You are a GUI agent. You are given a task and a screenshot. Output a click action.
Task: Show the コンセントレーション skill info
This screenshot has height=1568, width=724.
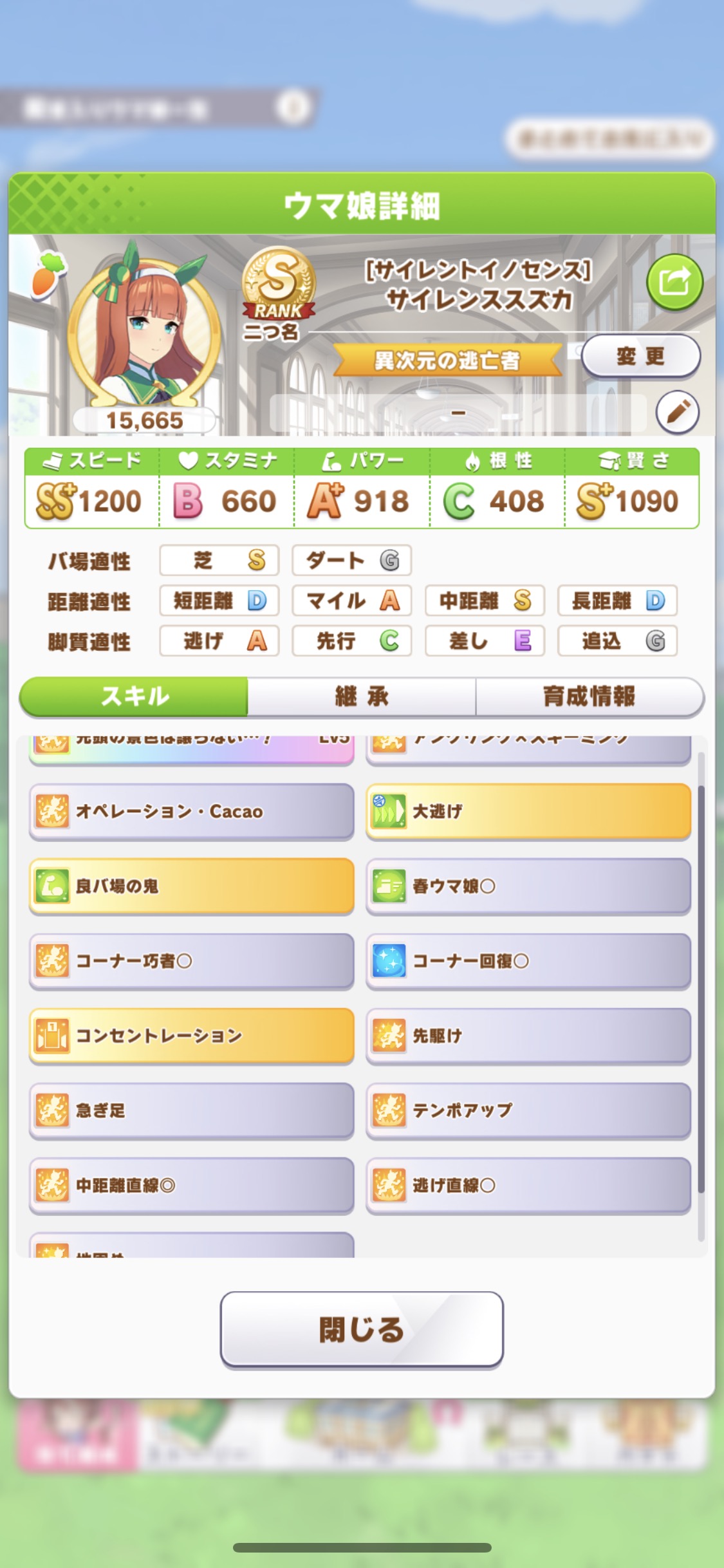tap(191, 1035)
